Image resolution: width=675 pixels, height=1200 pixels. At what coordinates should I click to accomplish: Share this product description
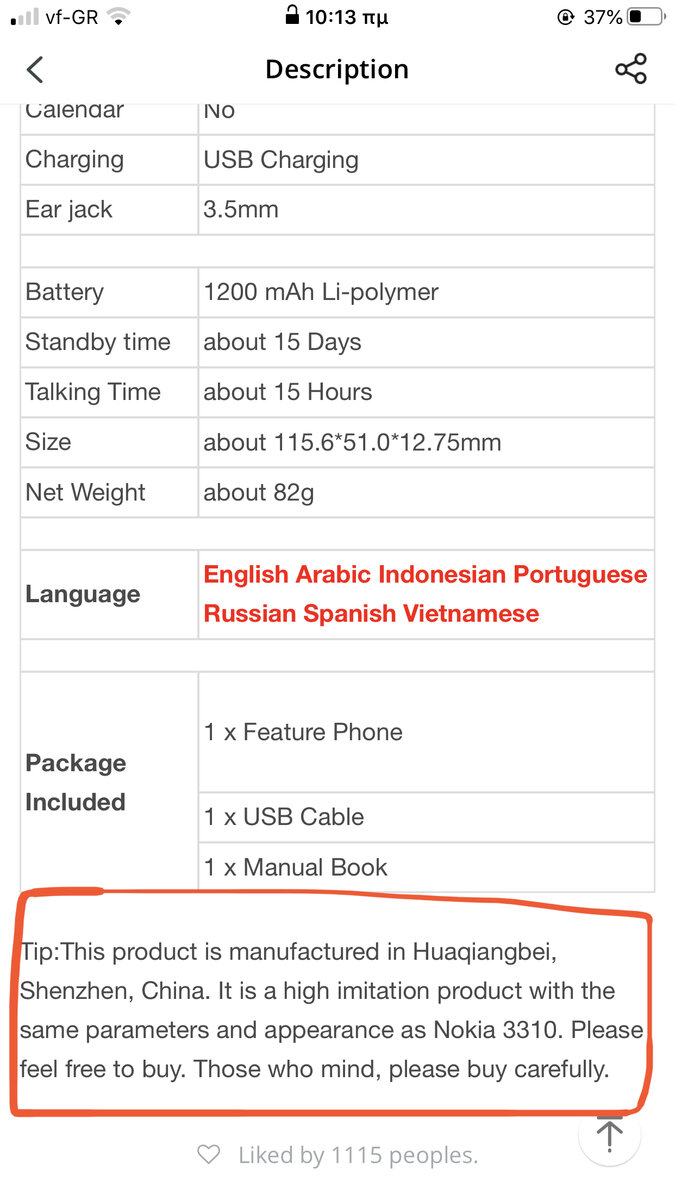click(x=631, y=69)
